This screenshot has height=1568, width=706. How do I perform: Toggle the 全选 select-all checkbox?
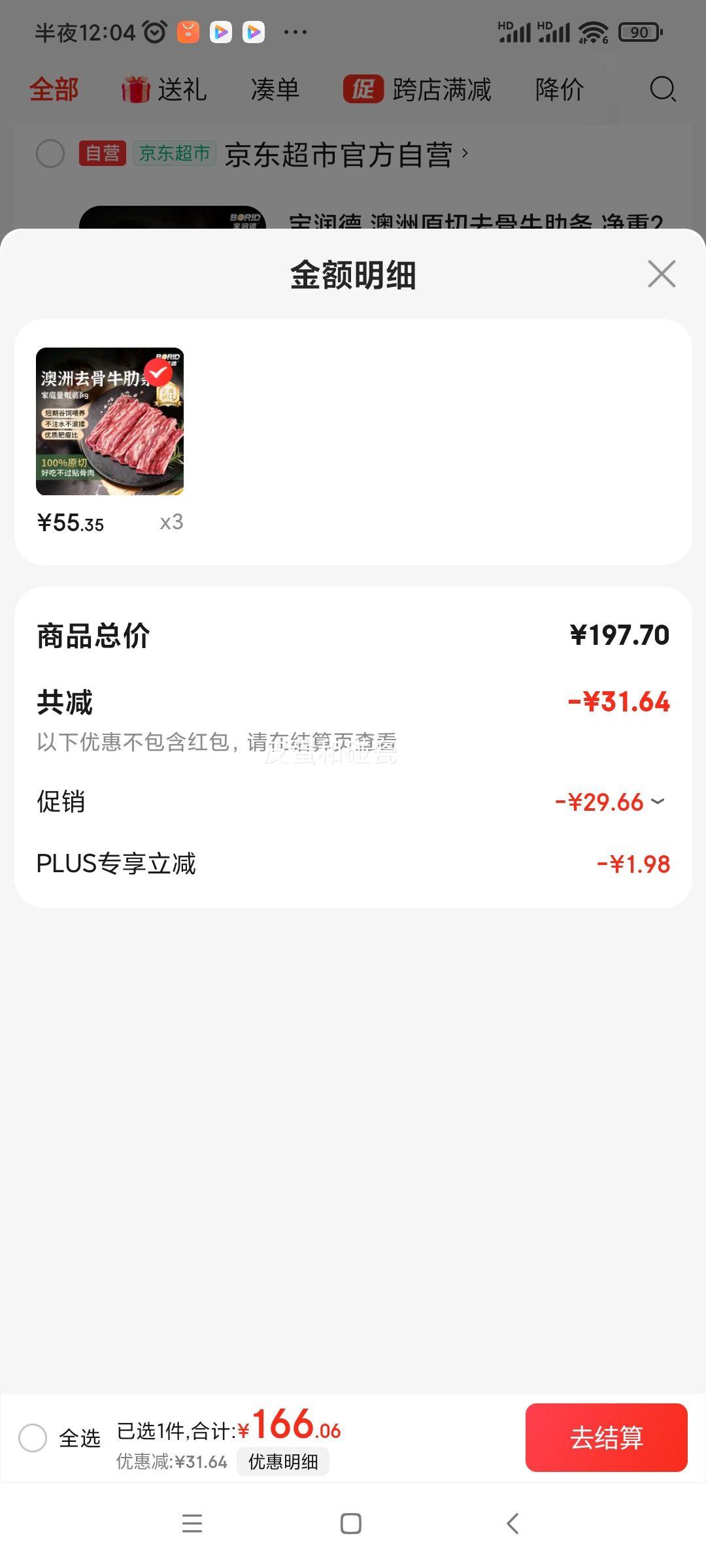[x=33, y=1438]
